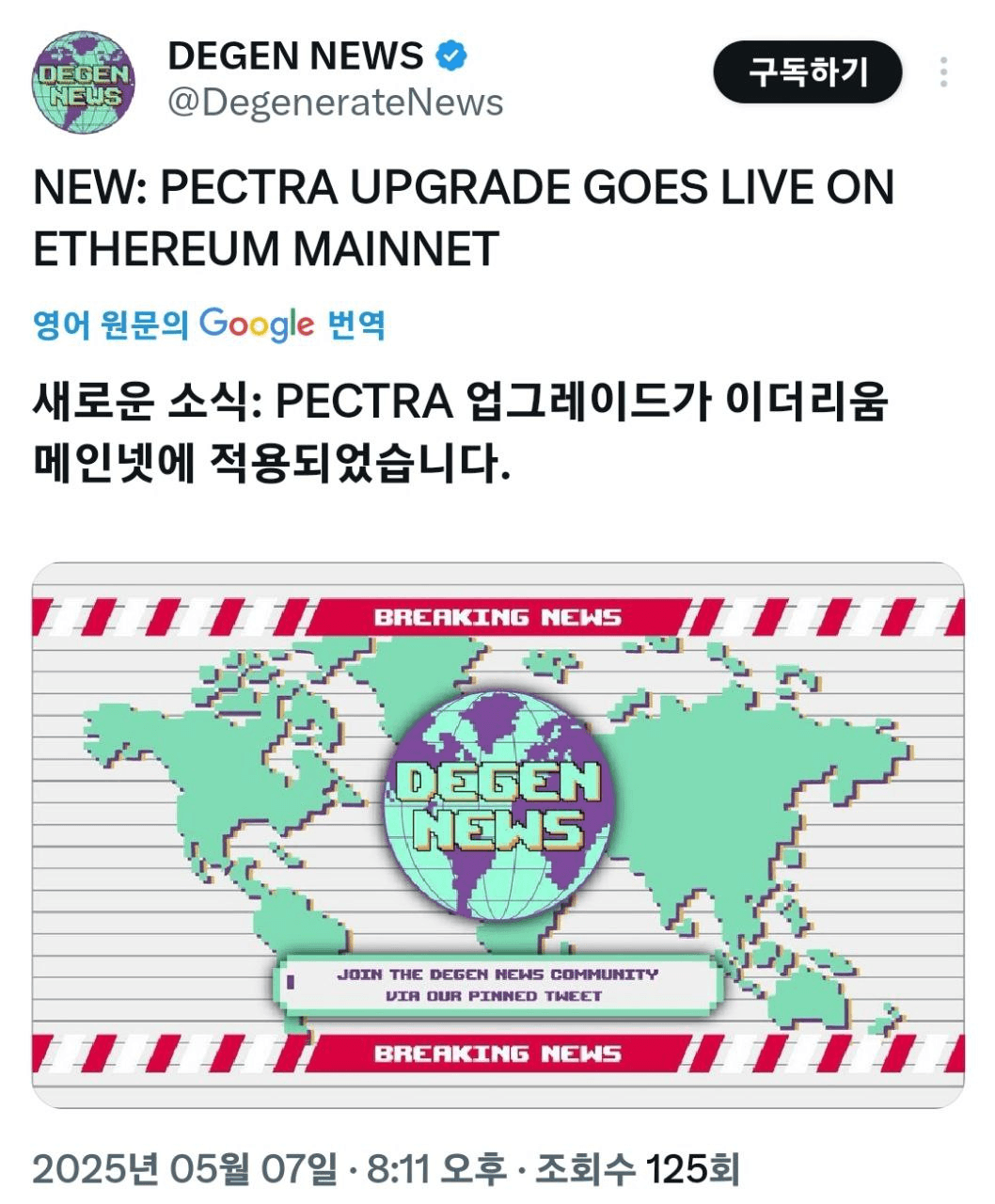
Task: Open the three-dot overflow menu
Action: (943, 72)
